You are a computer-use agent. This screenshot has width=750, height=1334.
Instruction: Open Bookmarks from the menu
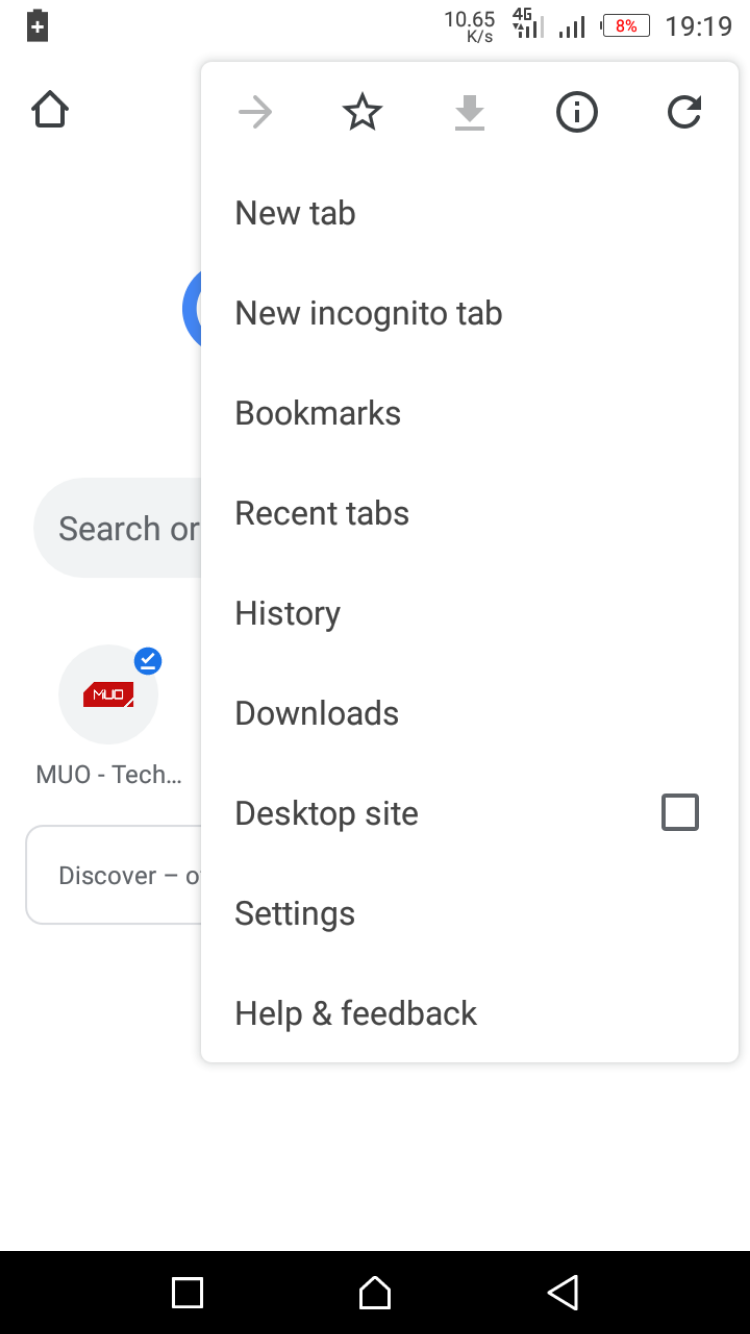pyautogui.click(x=318, y=413)
